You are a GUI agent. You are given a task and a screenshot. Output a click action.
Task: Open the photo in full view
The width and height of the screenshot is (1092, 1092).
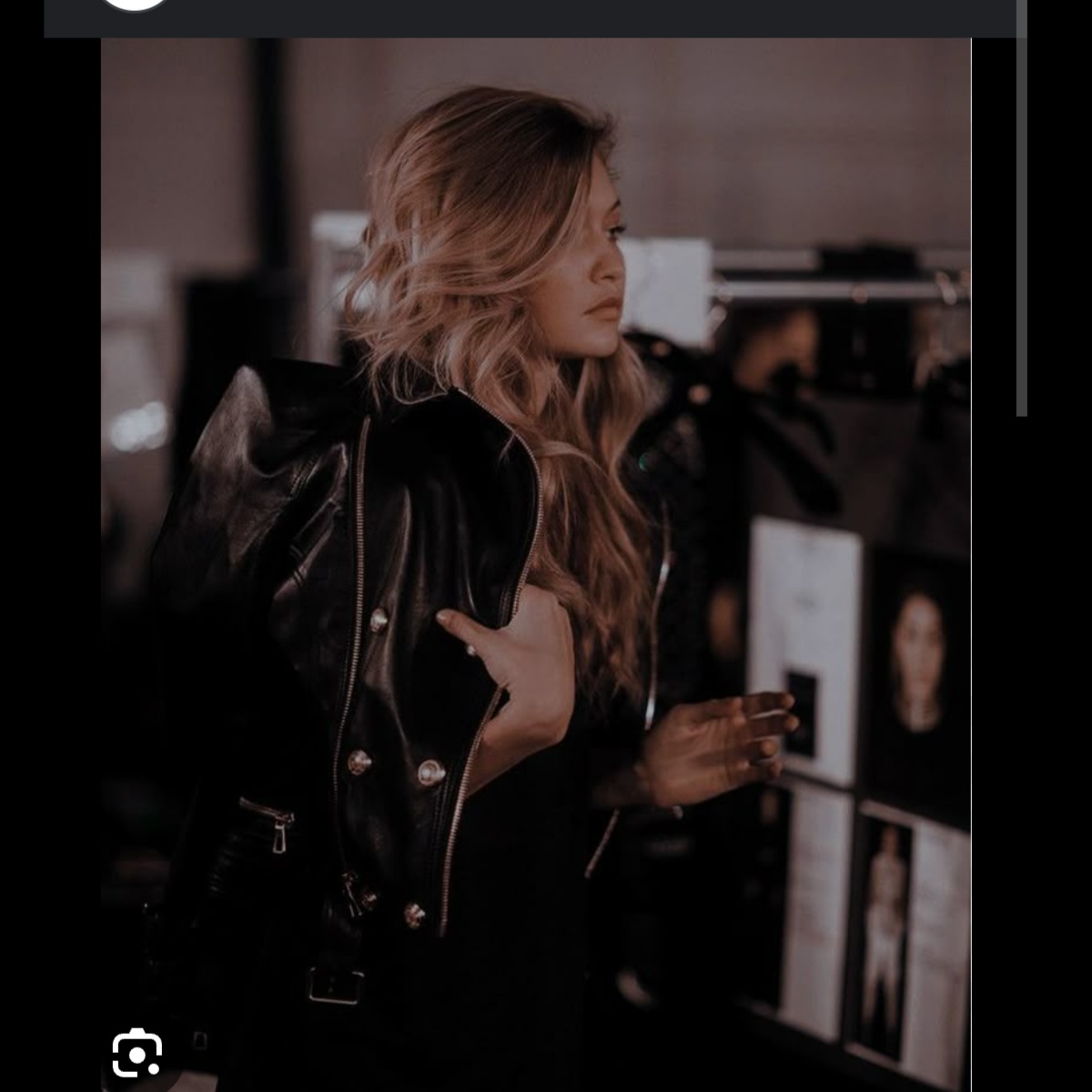(x=535, y=546)
